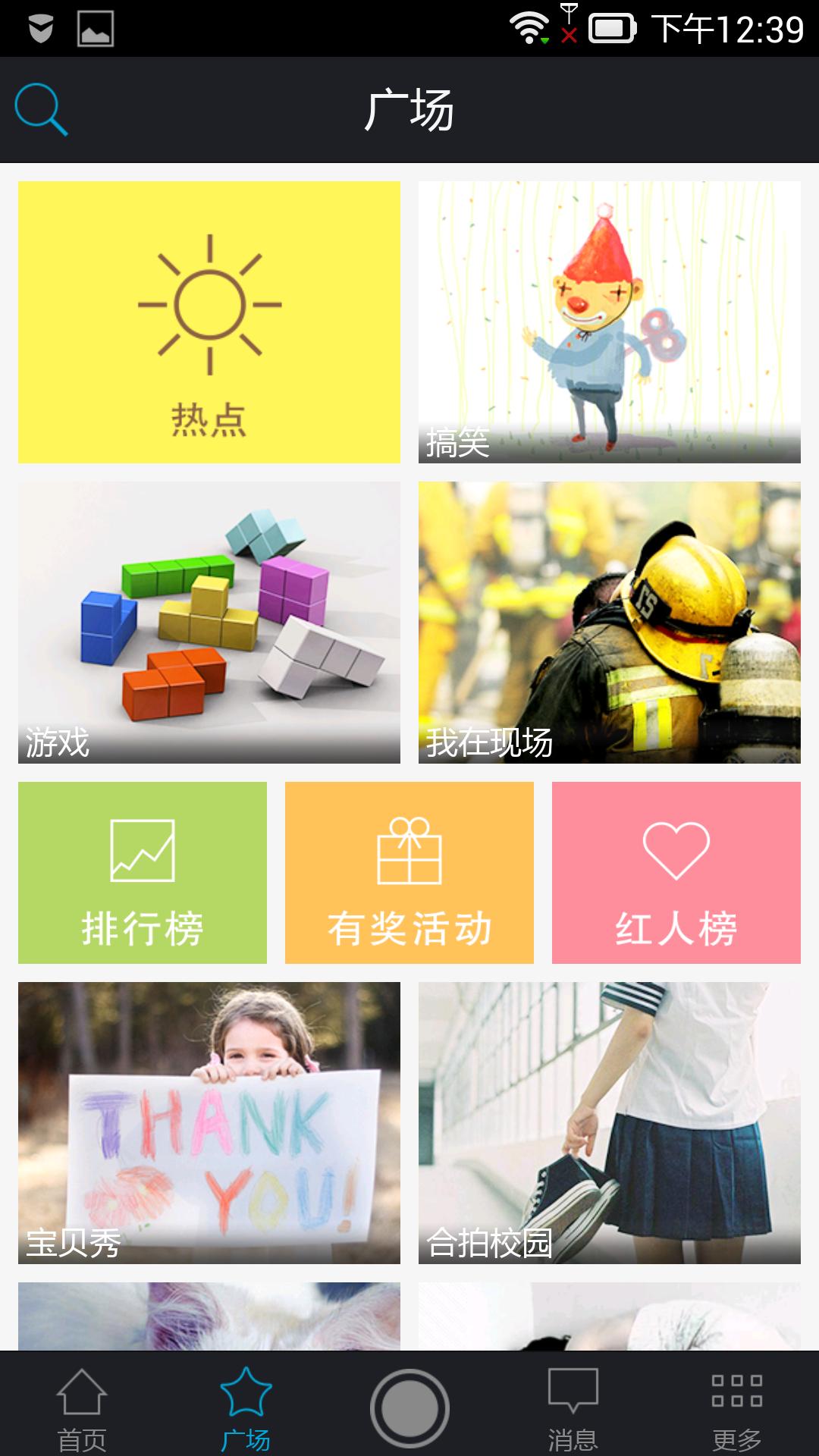819x1456 pixels.
Task: Open the search magnifier icon
Action: 41,110
